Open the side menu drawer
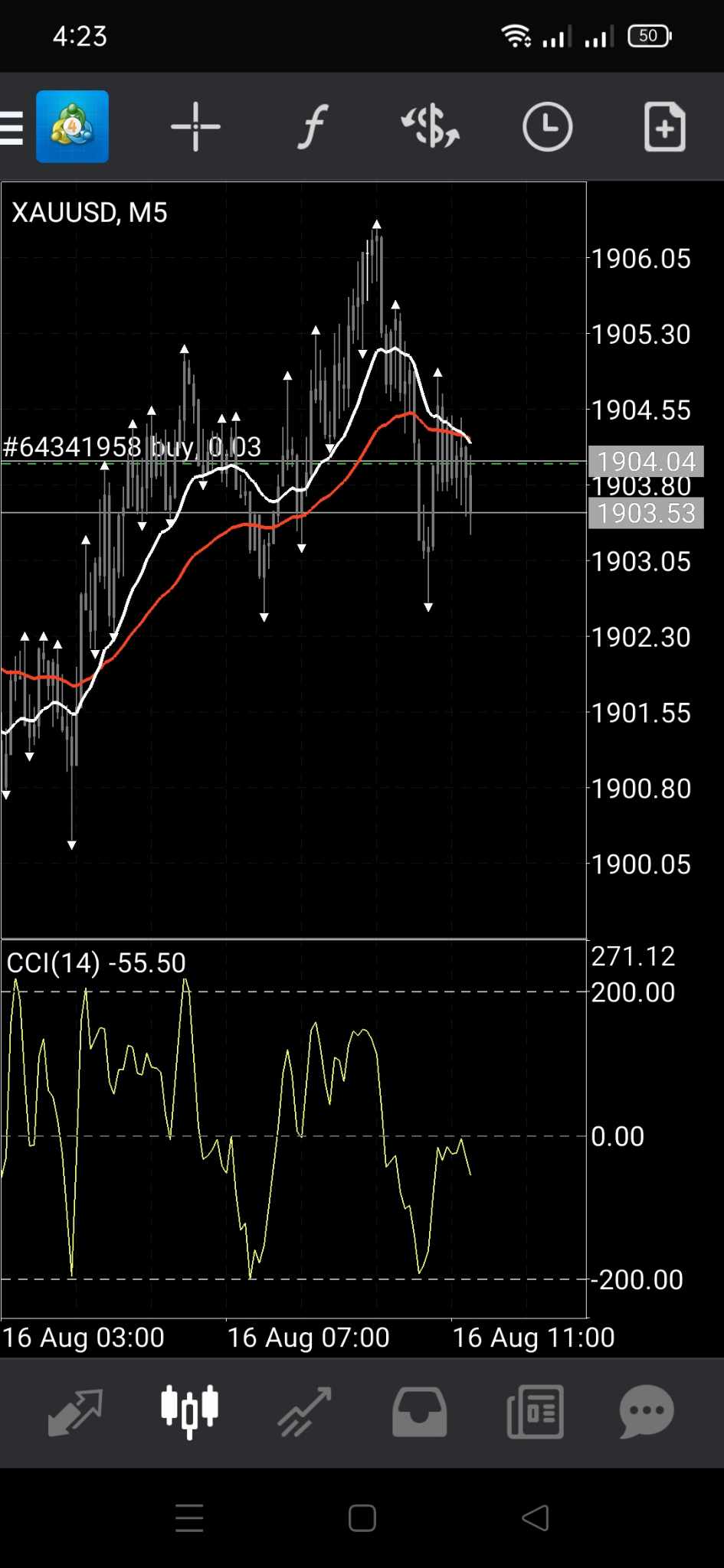The height and width of the screenshot is (1568, 724). pyautogui.click(x=12, y=127)
